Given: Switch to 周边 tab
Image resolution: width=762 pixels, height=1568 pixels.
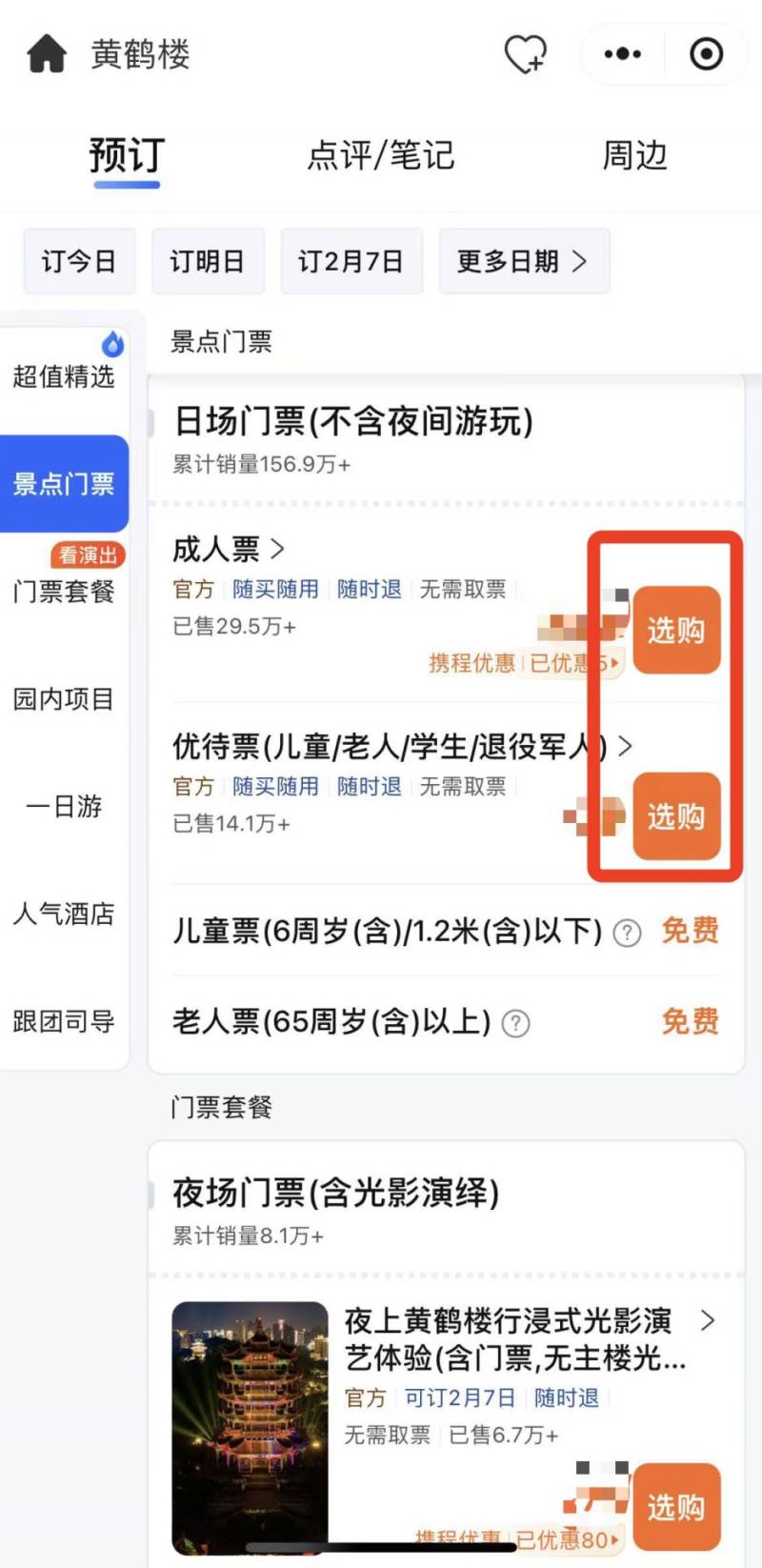Looking at the screenshot, I should click(x=634, y=155).
